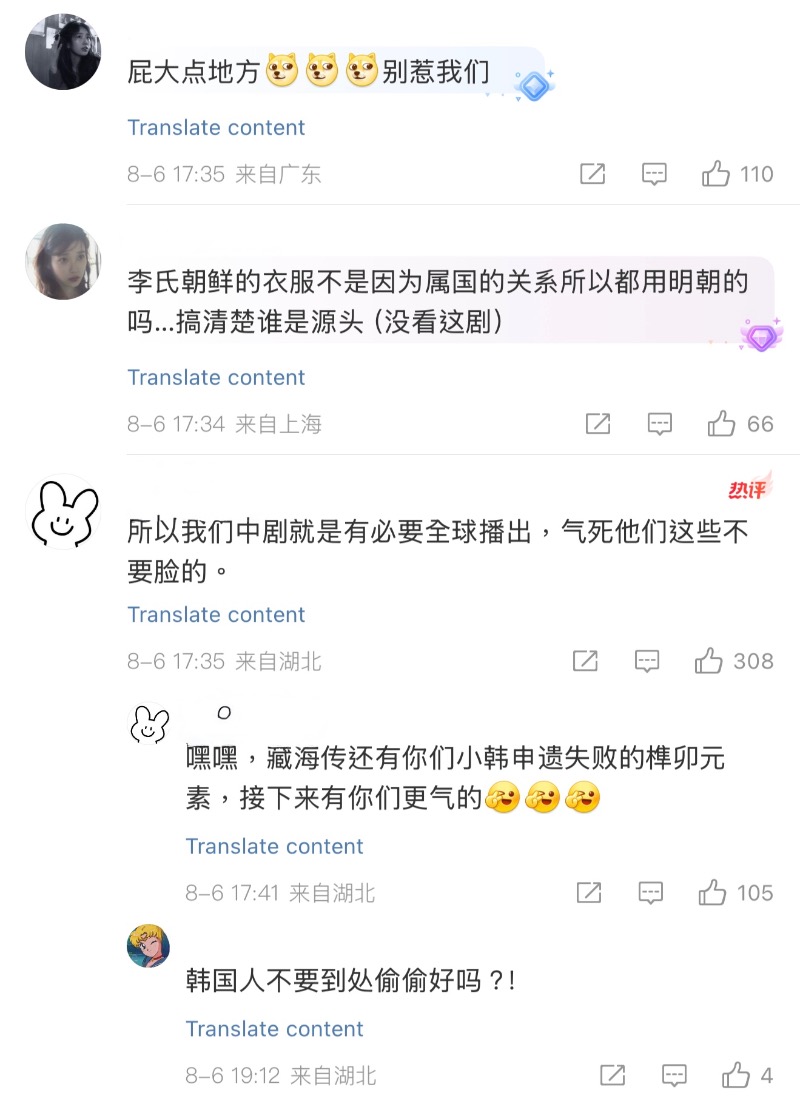View the bunny avatar commenter's profile
Image resolution: width=800 pixels, height=1101 pixels.
(x=62, y=510)
